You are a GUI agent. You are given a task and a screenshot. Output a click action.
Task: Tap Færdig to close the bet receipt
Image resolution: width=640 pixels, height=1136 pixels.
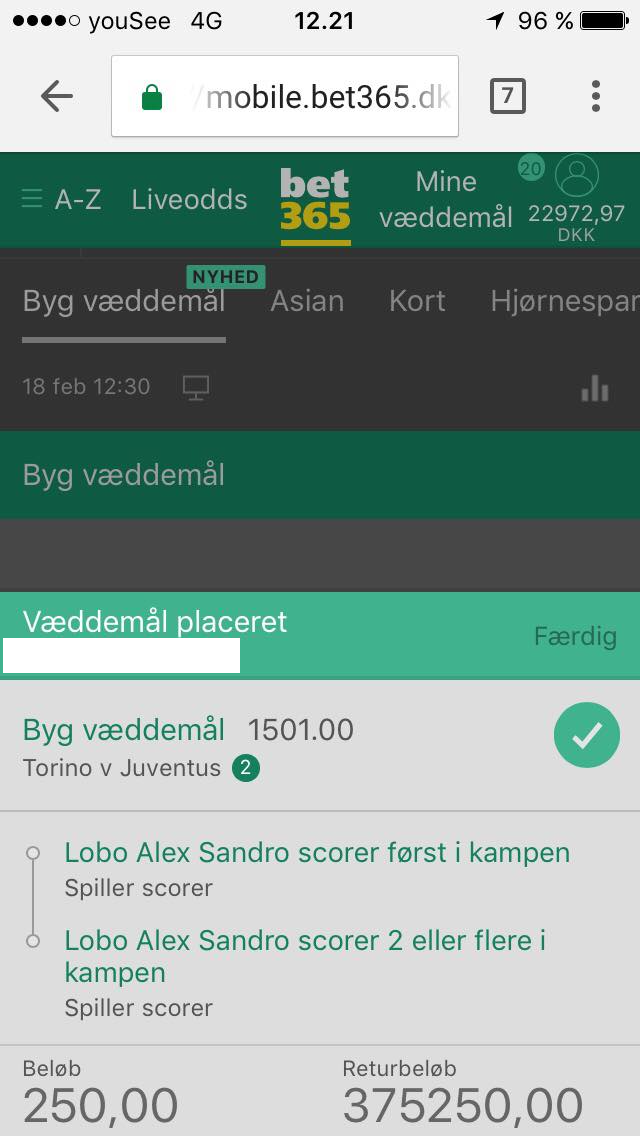coord(575,636)
